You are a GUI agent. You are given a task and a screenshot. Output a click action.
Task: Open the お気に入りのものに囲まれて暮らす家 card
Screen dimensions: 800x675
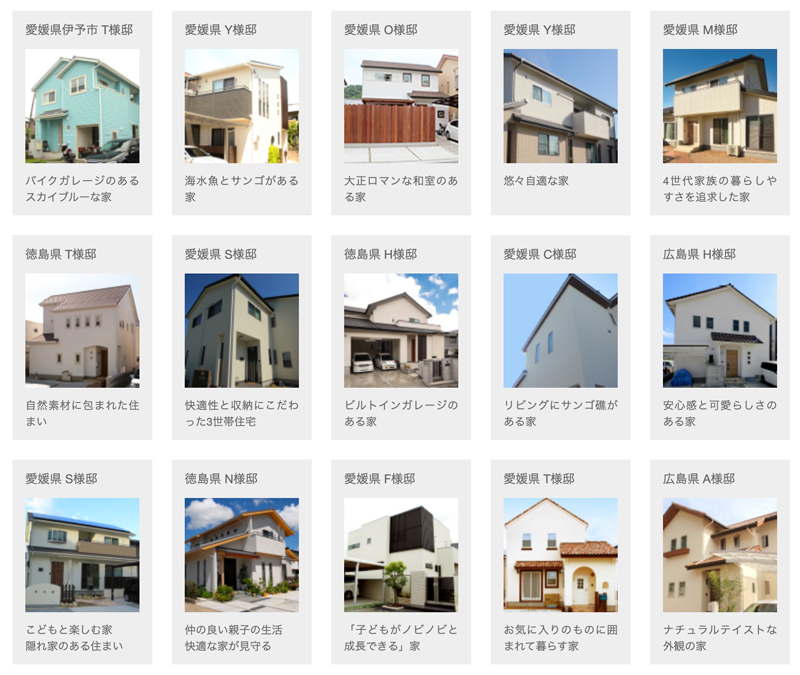click(x=560, y=555)
